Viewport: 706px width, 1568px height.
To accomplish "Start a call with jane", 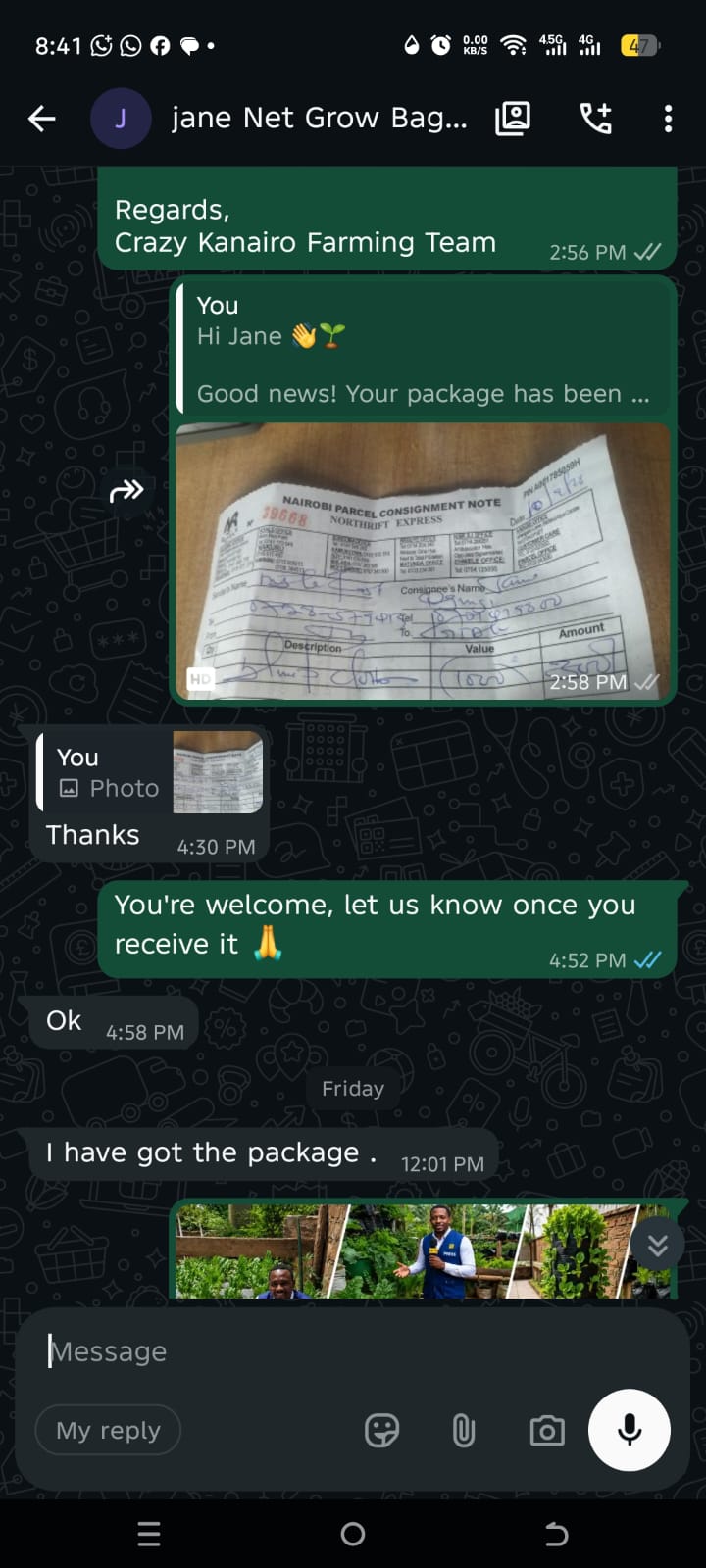I will coord(595,119).
